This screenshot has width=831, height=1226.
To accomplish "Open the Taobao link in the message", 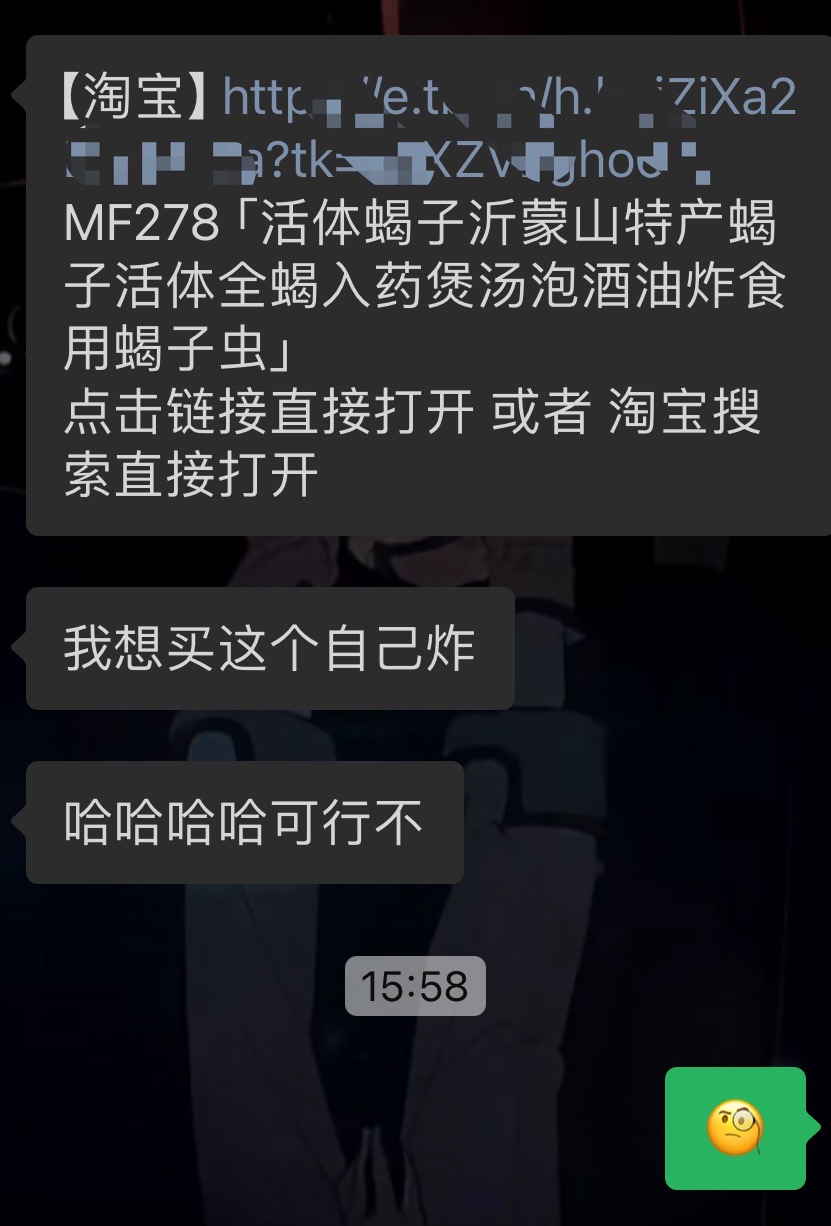I will point(508,98).
